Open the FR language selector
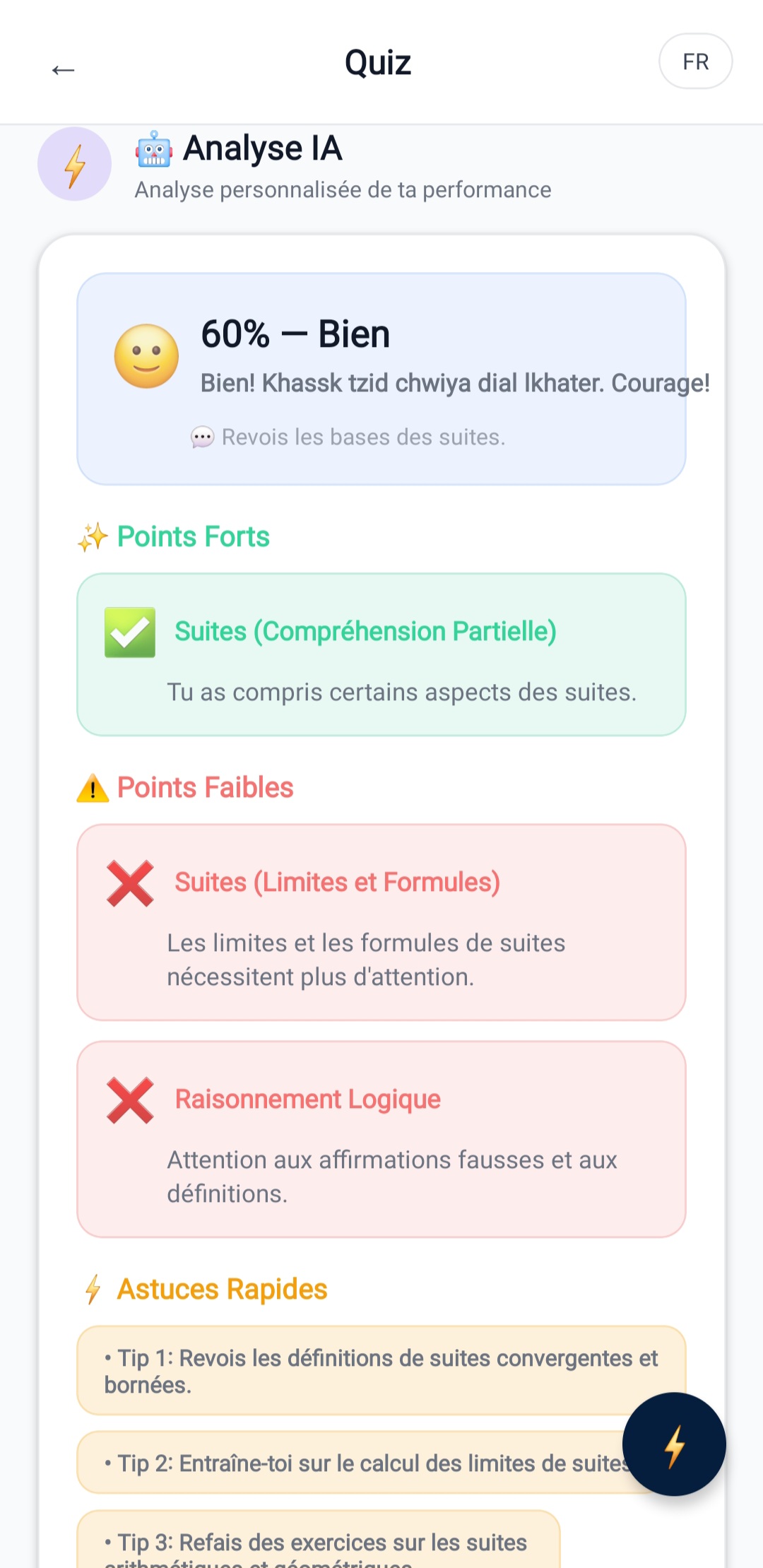Image resolution: width=763 pixels, height=1568 pixels. [695, 61]
